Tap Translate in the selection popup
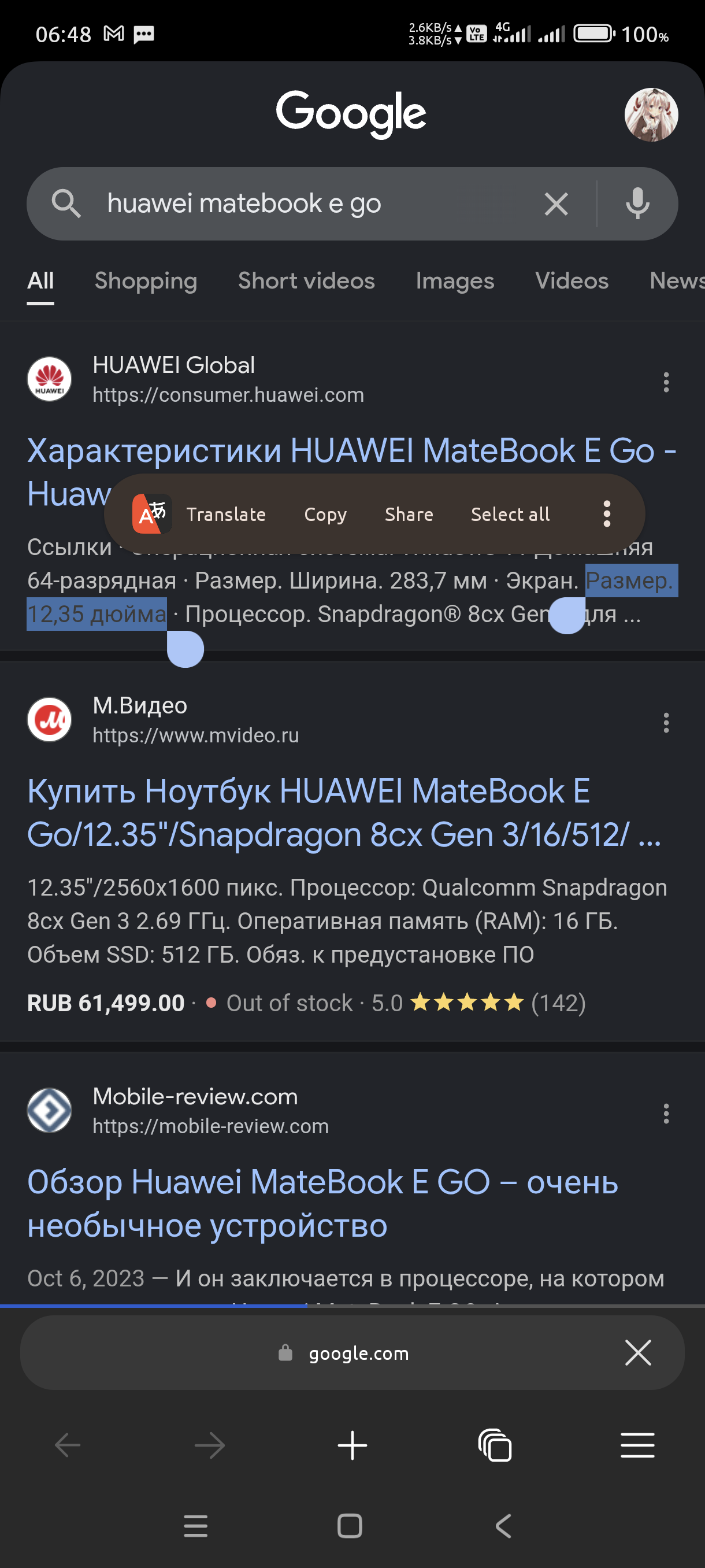705x1568 pixels. [199, 515]
